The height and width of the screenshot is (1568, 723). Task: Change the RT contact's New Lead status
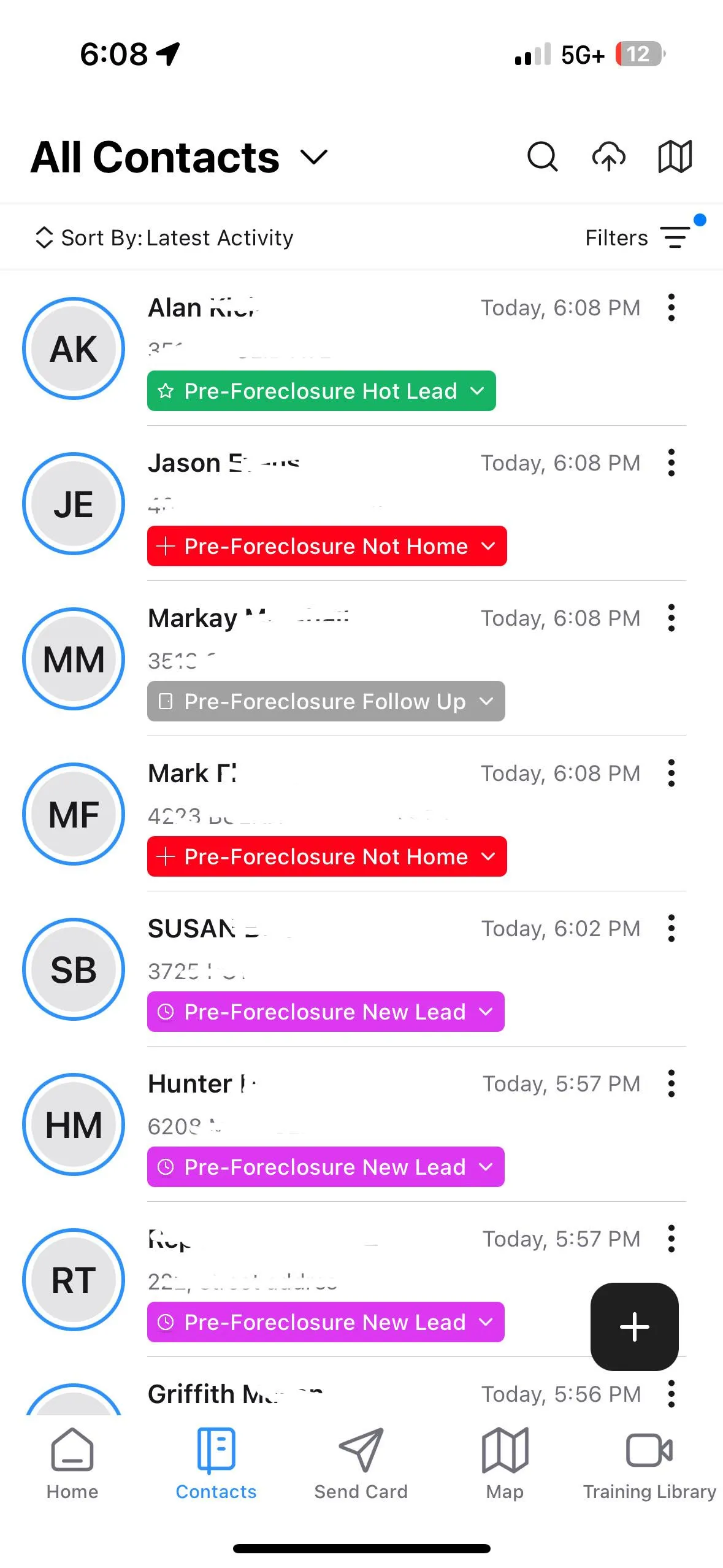tap(326, 1322)
